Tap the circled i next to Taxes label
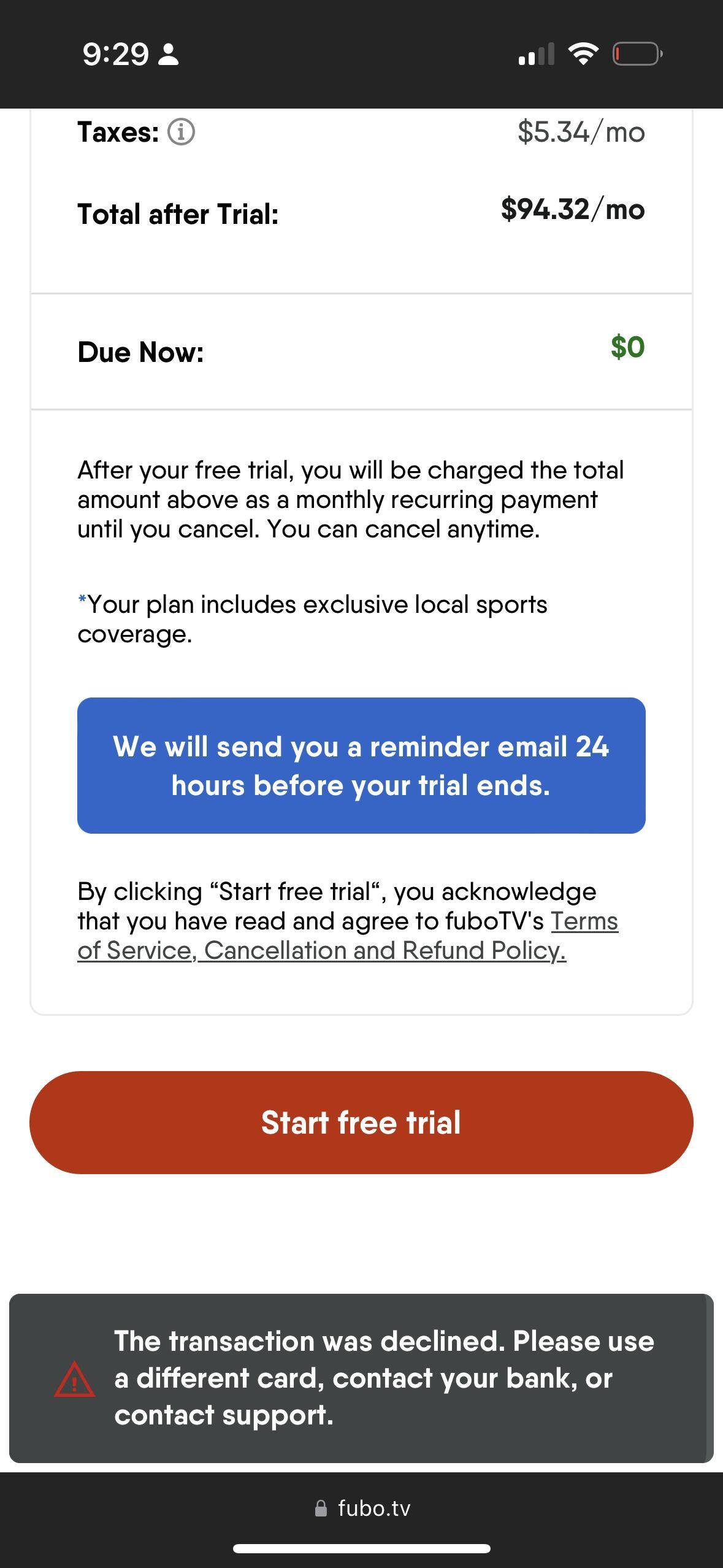The height and width of the screenshot is (1568, 723). pos(181,131)
